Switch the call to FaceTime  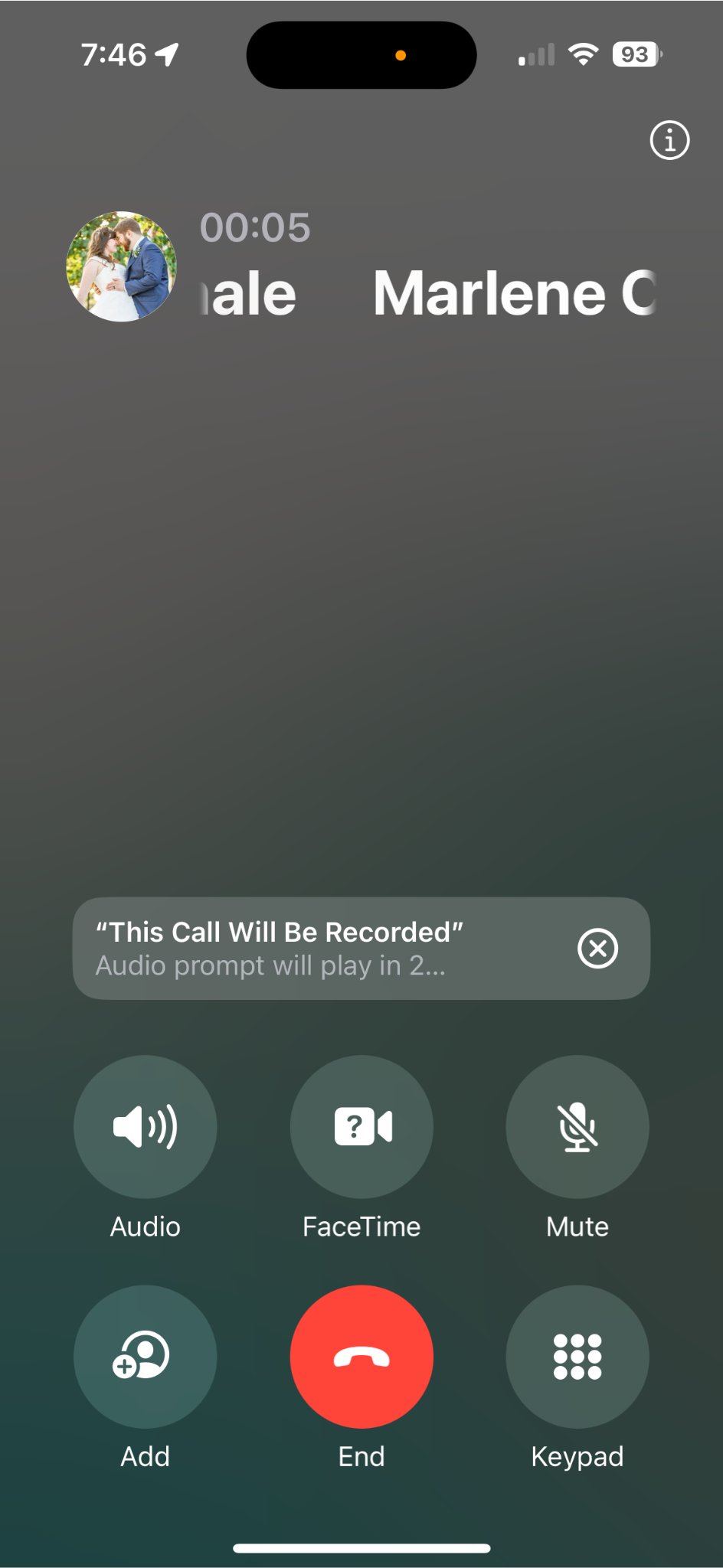pos(361,1126)
